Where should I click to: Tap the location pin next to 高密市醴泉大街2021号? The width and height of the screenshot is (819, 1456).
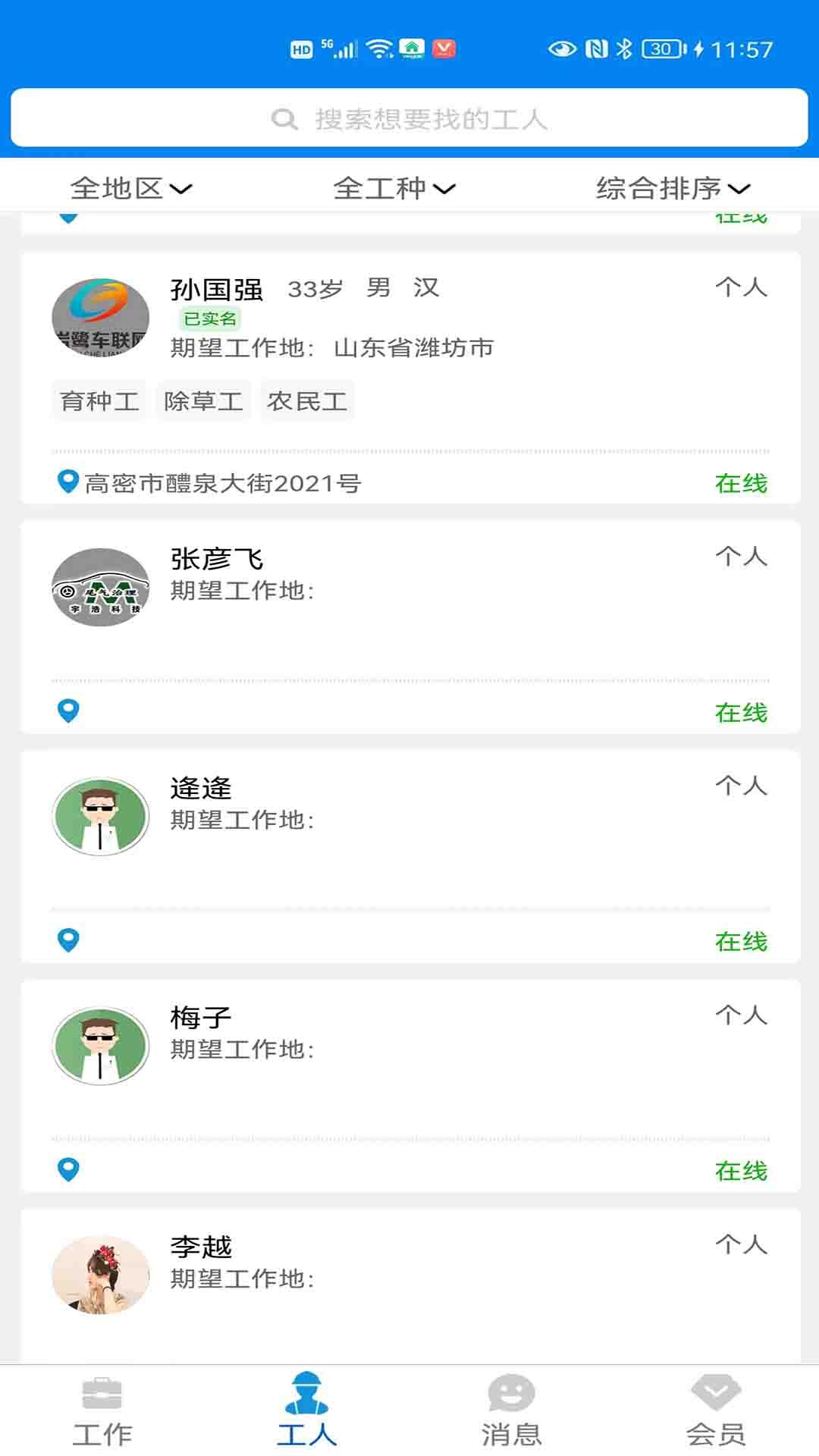(67, 482)
